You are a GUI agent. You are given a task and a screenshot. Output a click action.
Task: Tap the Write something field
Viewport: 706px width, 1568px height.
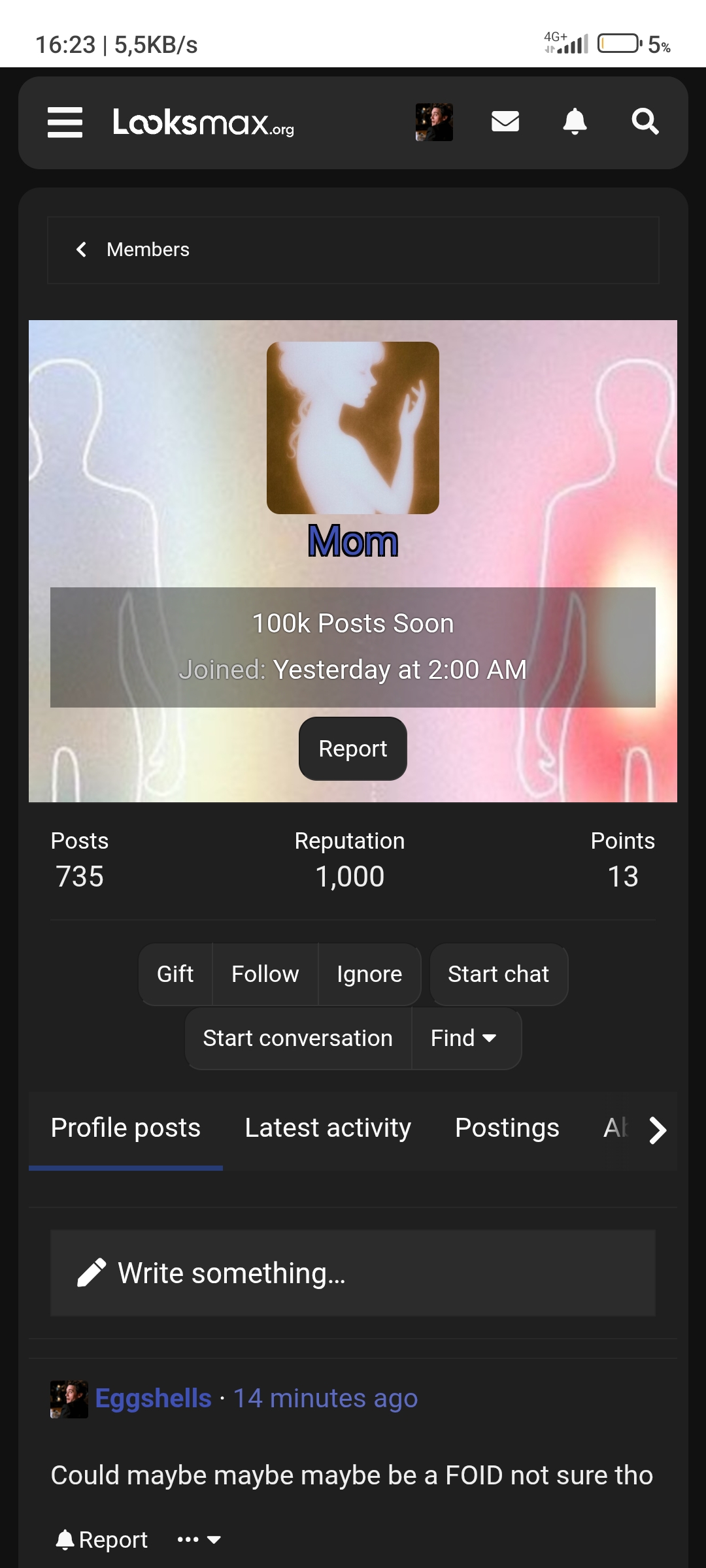(353, 1273)
